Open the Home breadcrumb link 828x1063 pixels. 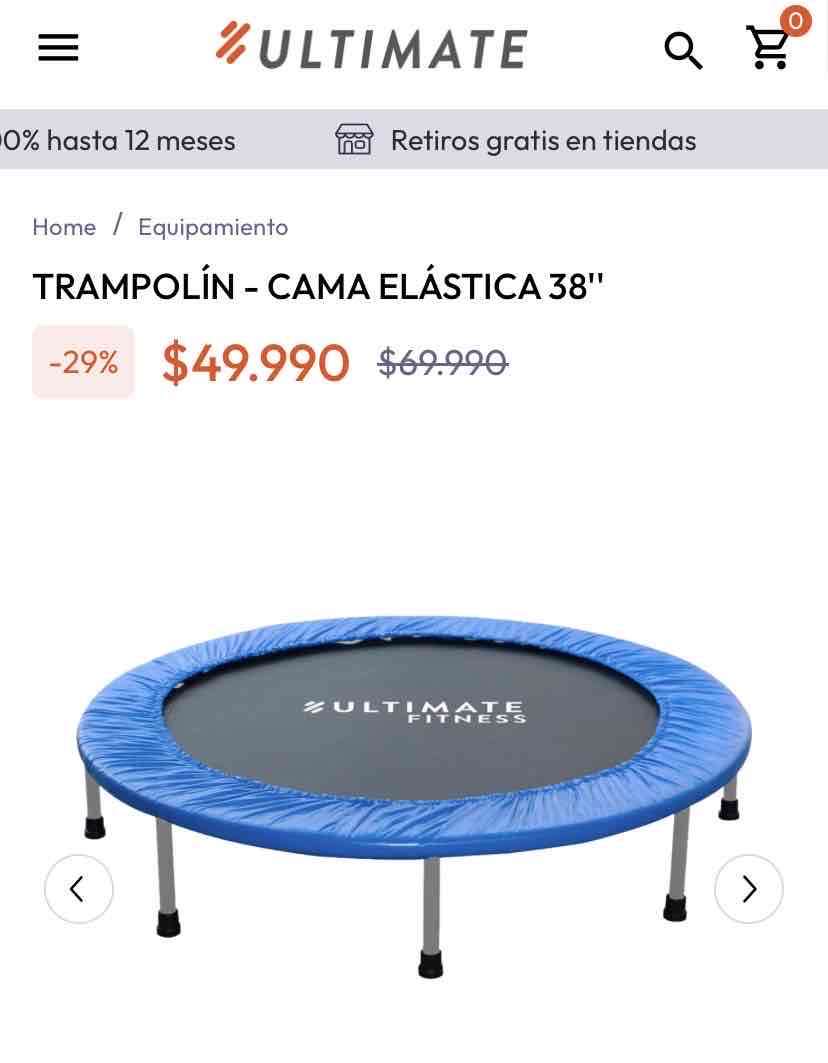(64, 227)
